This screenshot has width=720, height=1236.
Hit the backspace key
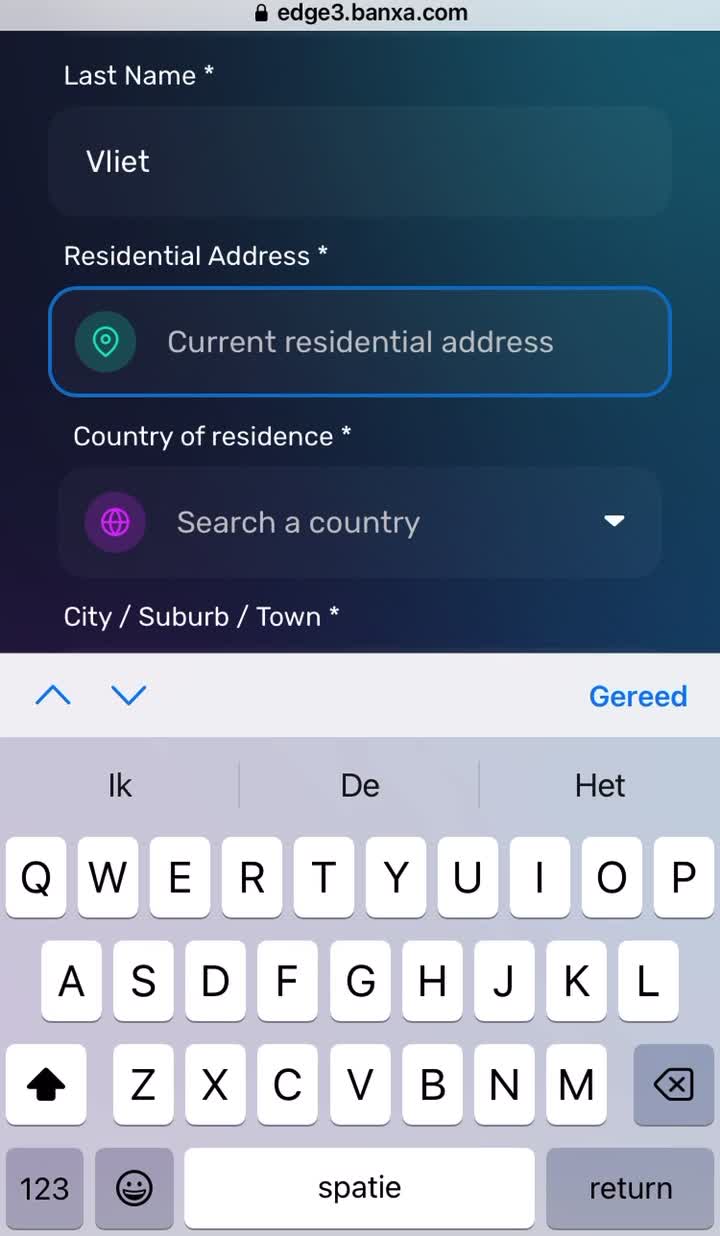(673, 1084)
